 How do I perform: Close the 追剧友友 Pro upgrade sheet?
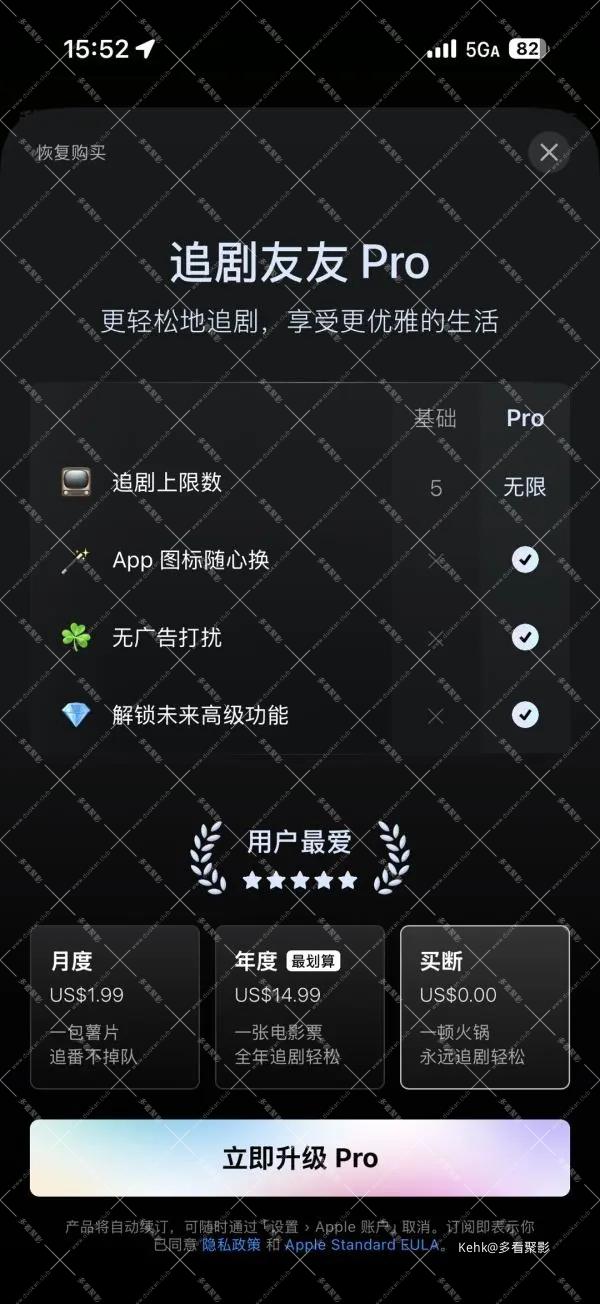(548, 153)
